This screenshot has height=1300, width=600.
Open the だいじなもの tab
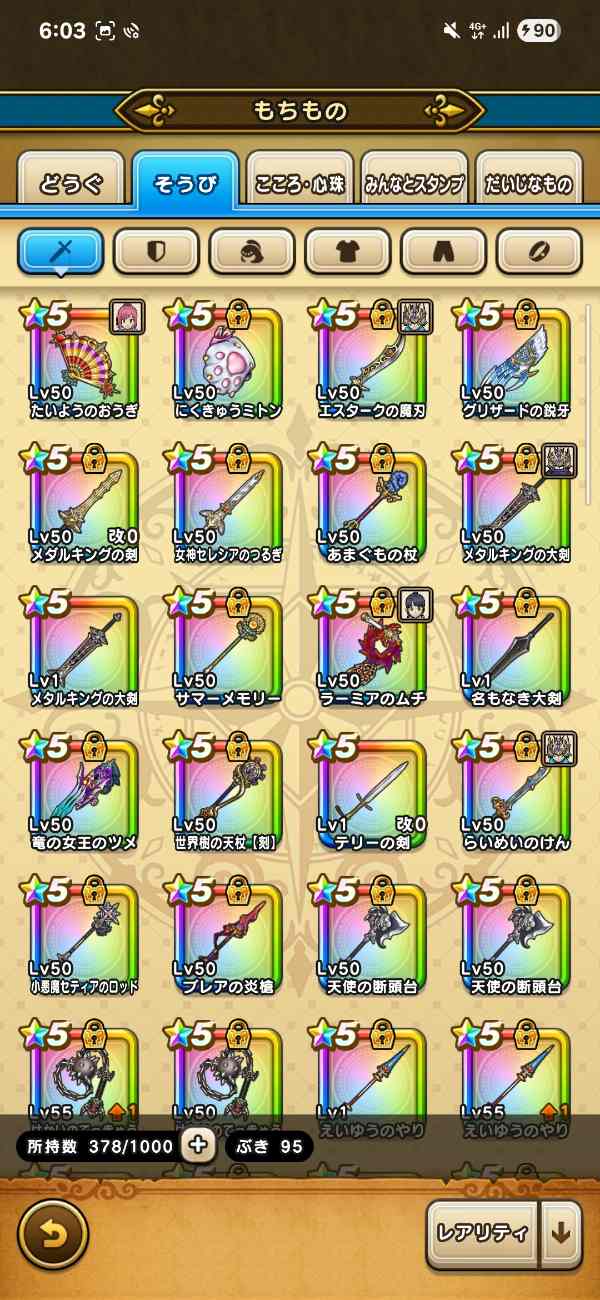(x=528, y=184)
